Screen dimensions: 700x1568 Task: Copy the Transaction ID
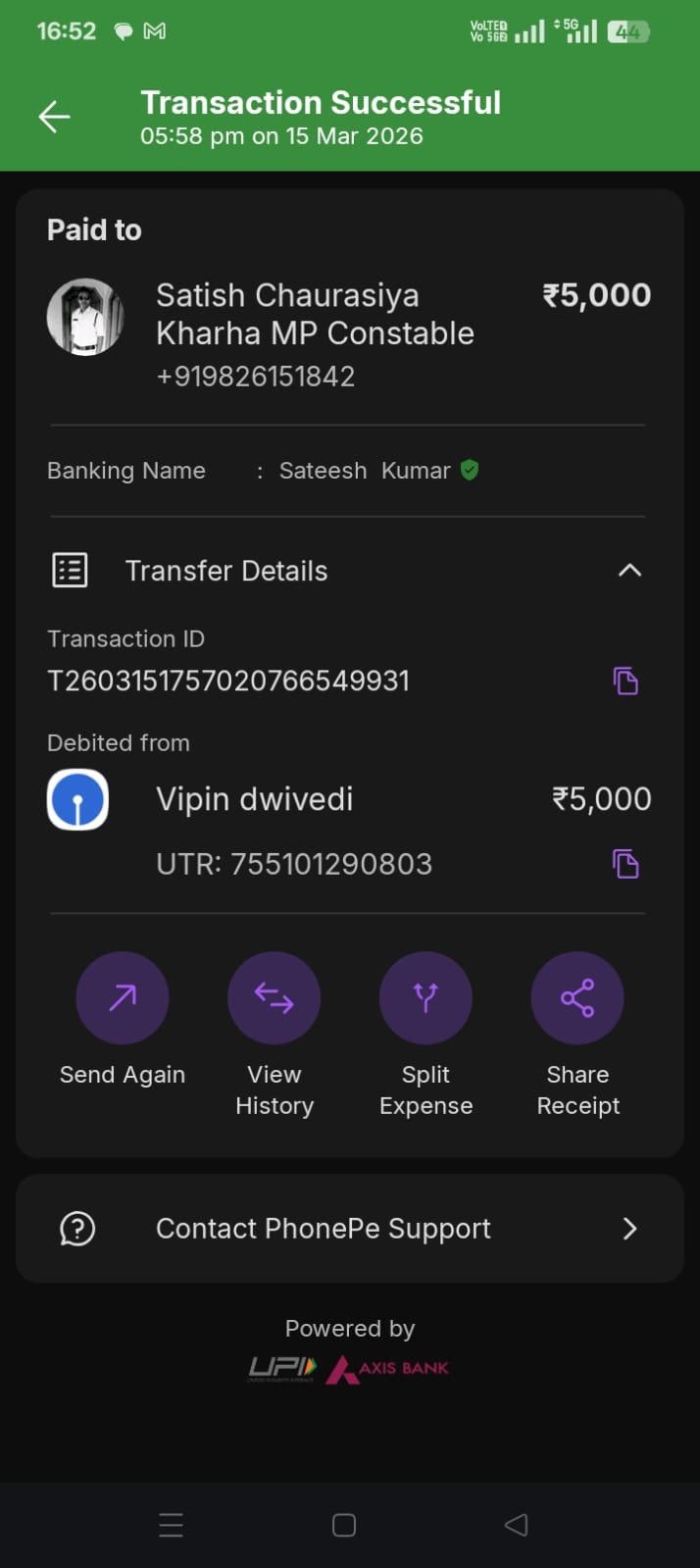(x=625, y=681)
